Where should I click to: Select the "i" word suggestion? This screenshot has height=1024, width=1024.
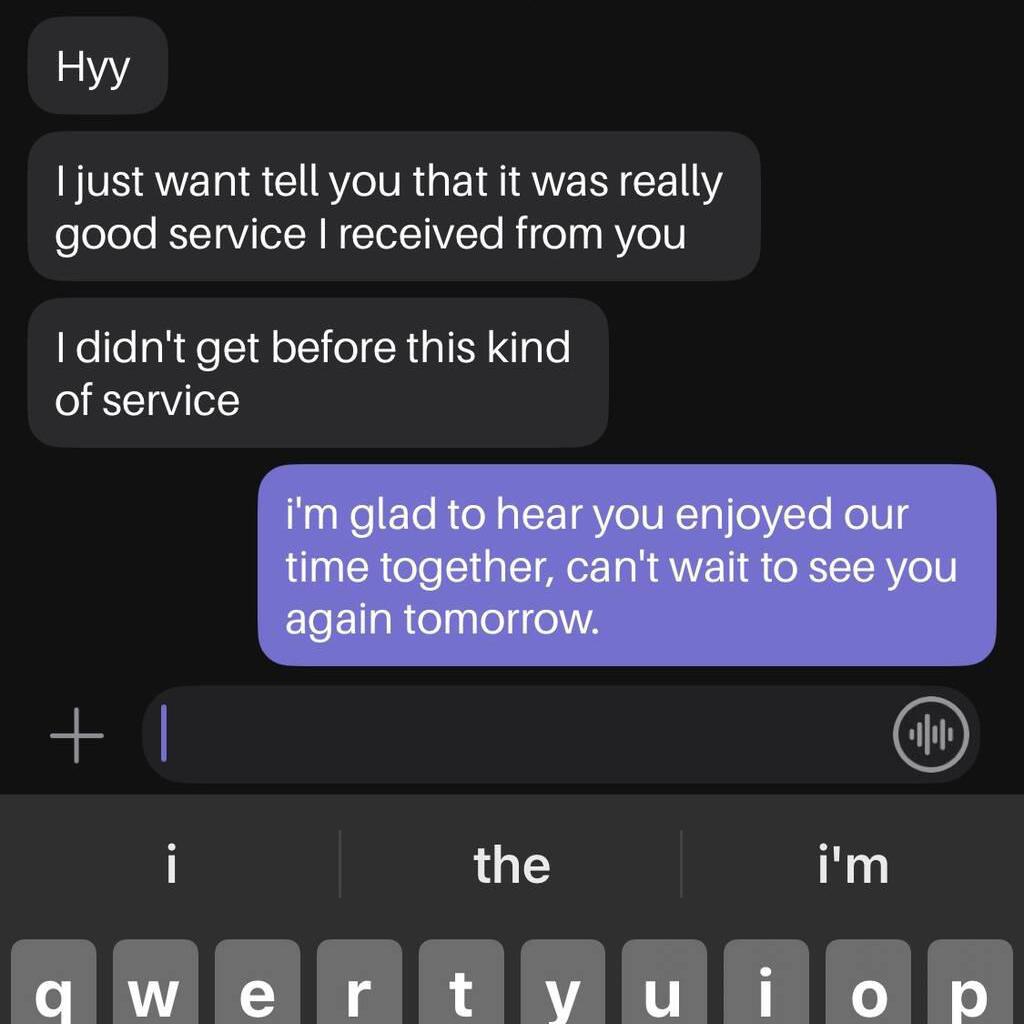pyautogui.click(x=171, y=864)
